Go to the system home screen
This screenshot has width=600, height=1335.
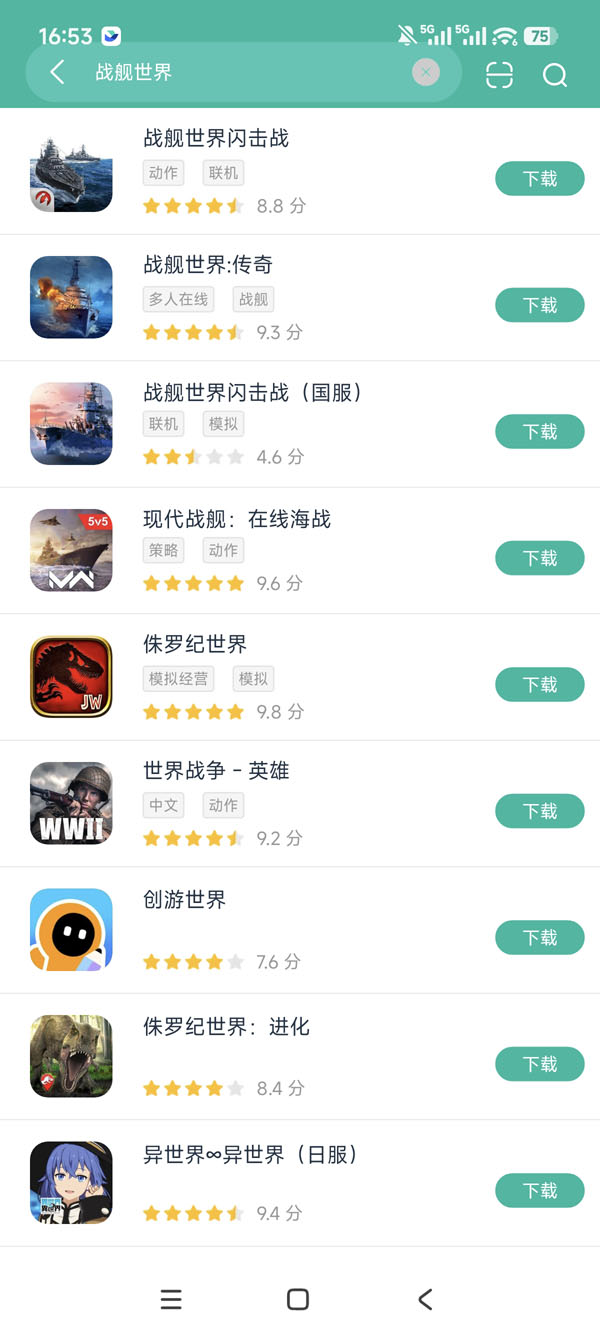(298, 1299)
